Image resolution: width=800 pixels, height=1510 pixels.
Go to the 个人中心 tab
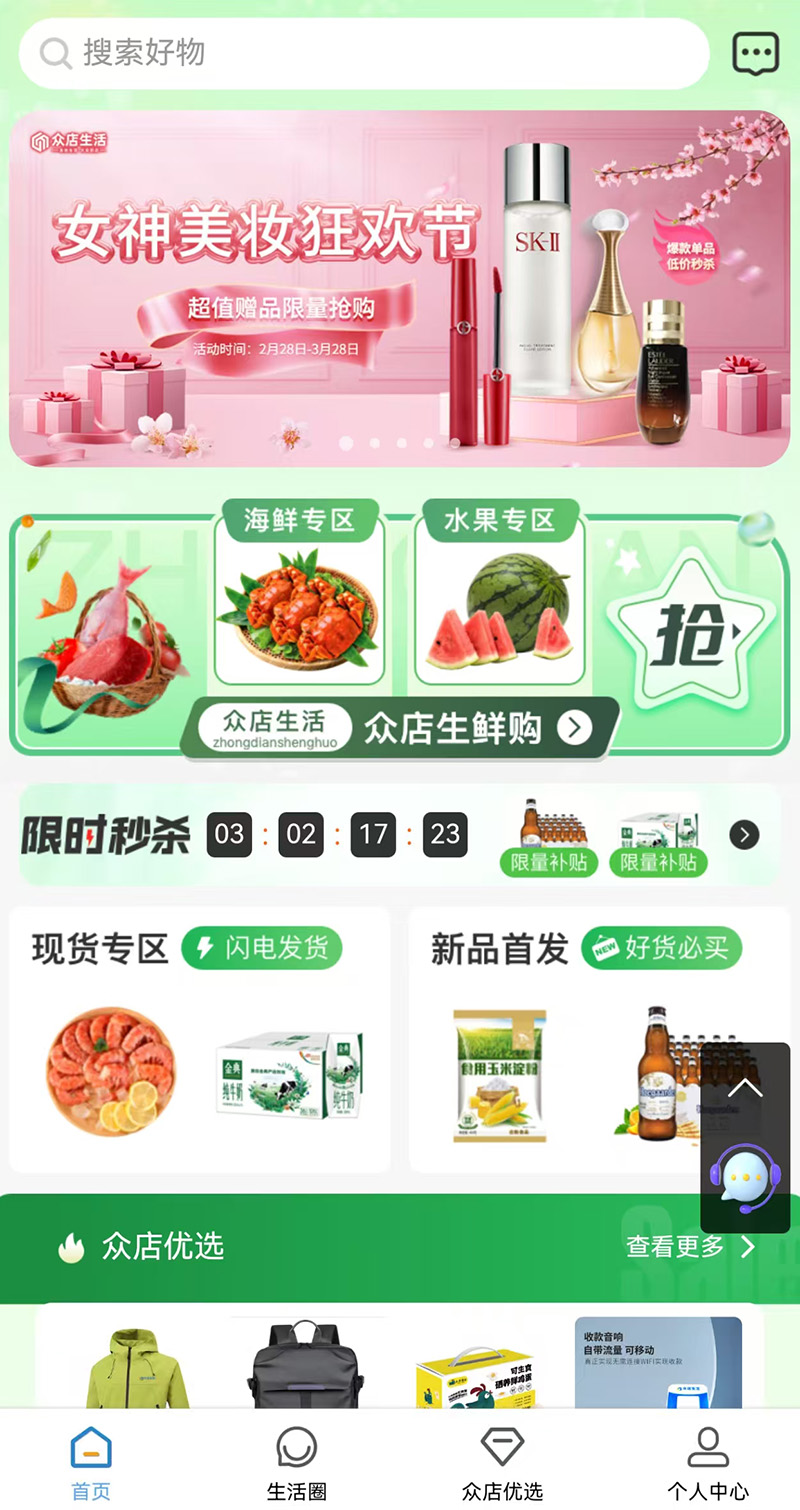[x=708, y=1464]
